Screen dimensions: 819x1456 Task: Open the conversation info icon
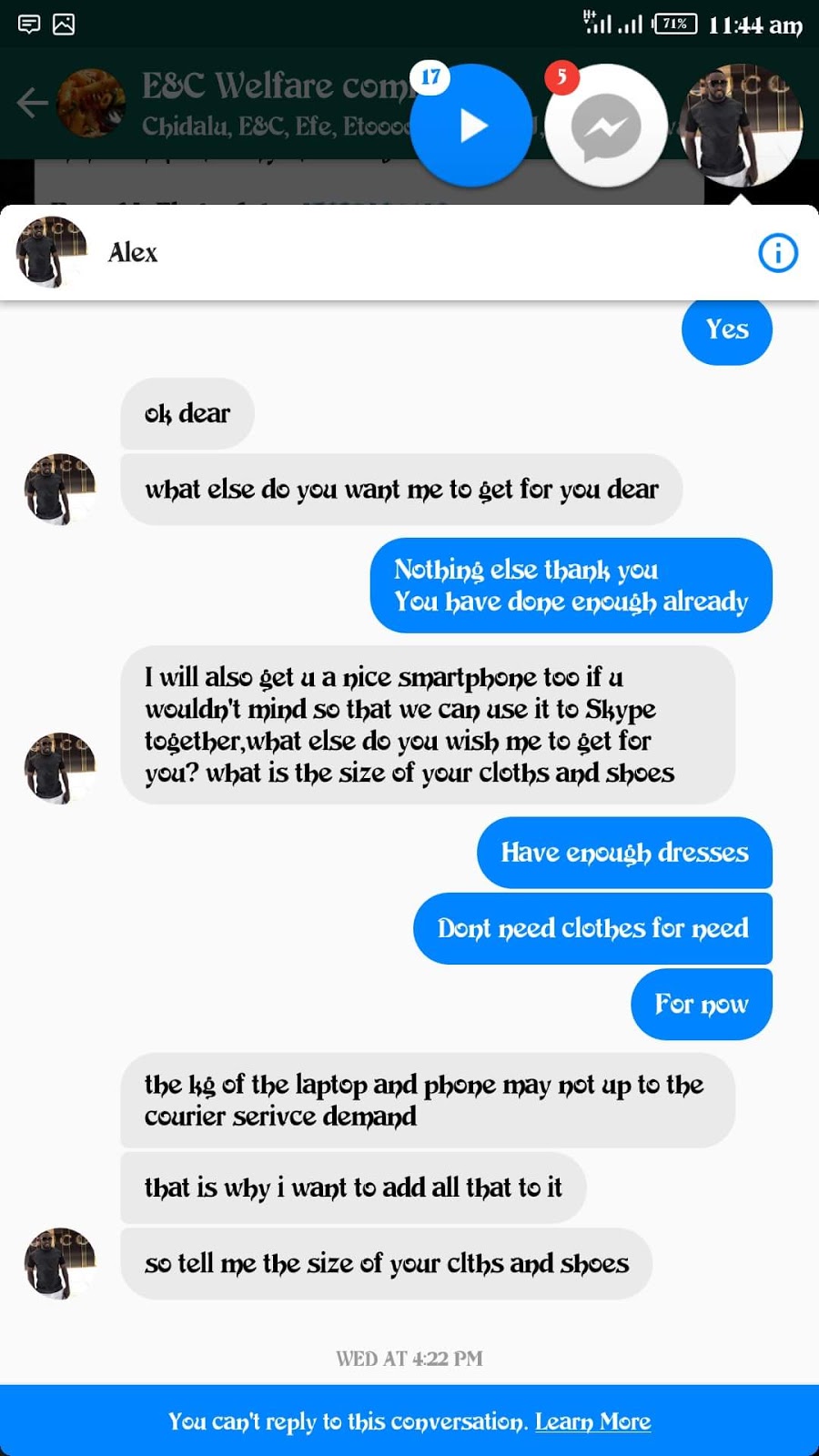[778, 253]
